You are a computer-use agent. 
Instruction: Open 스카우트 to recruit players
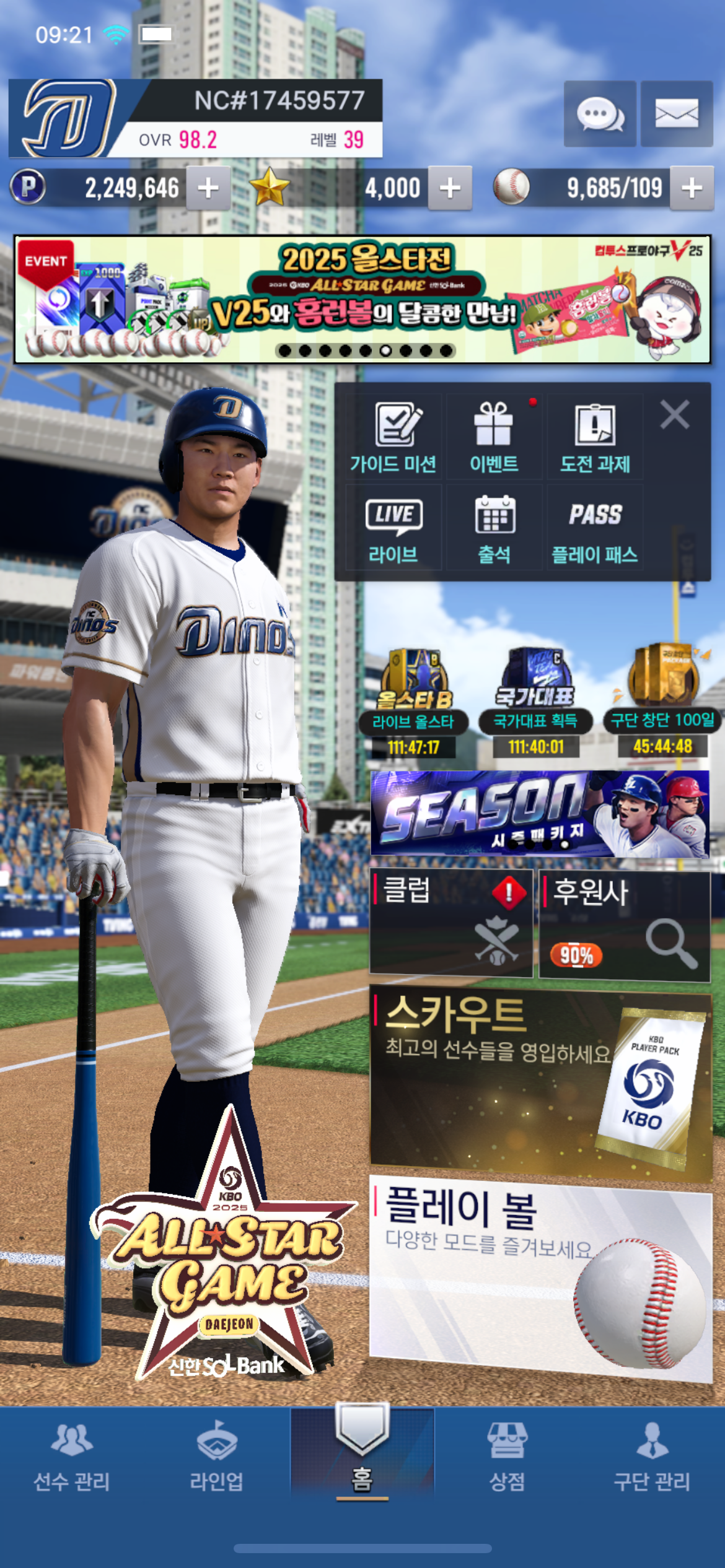point(540,1082)
